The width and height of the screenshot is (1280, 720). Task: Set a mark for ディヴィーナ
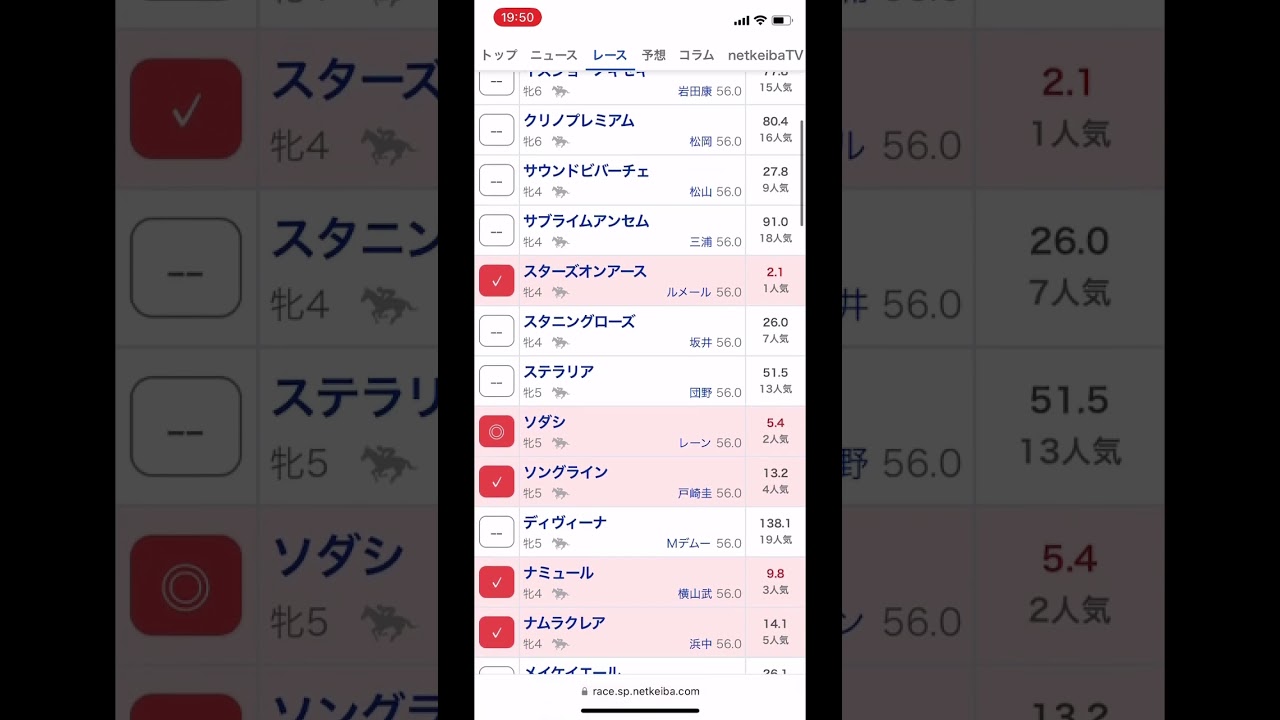coord(496,532)
